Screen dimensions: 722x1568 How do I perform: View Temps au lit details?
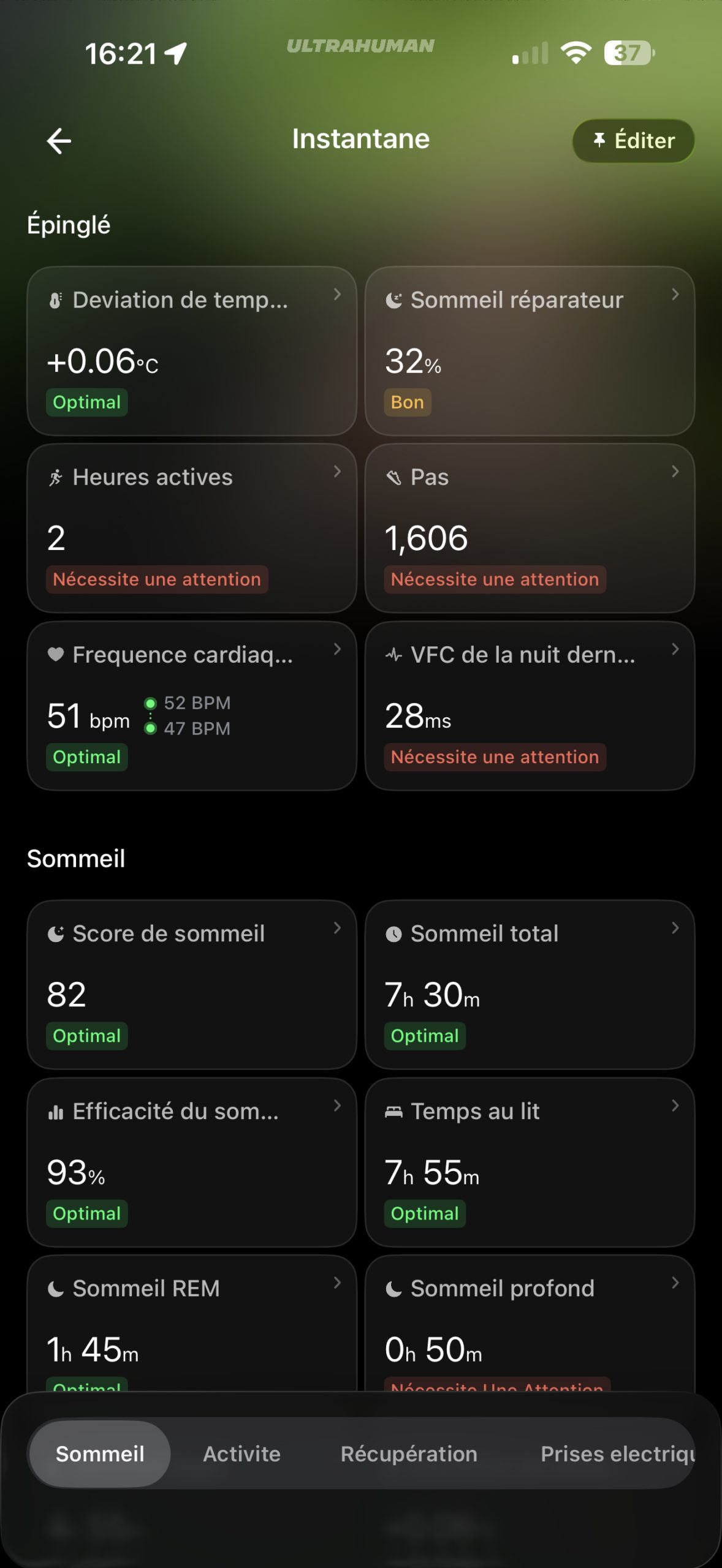530,1162
